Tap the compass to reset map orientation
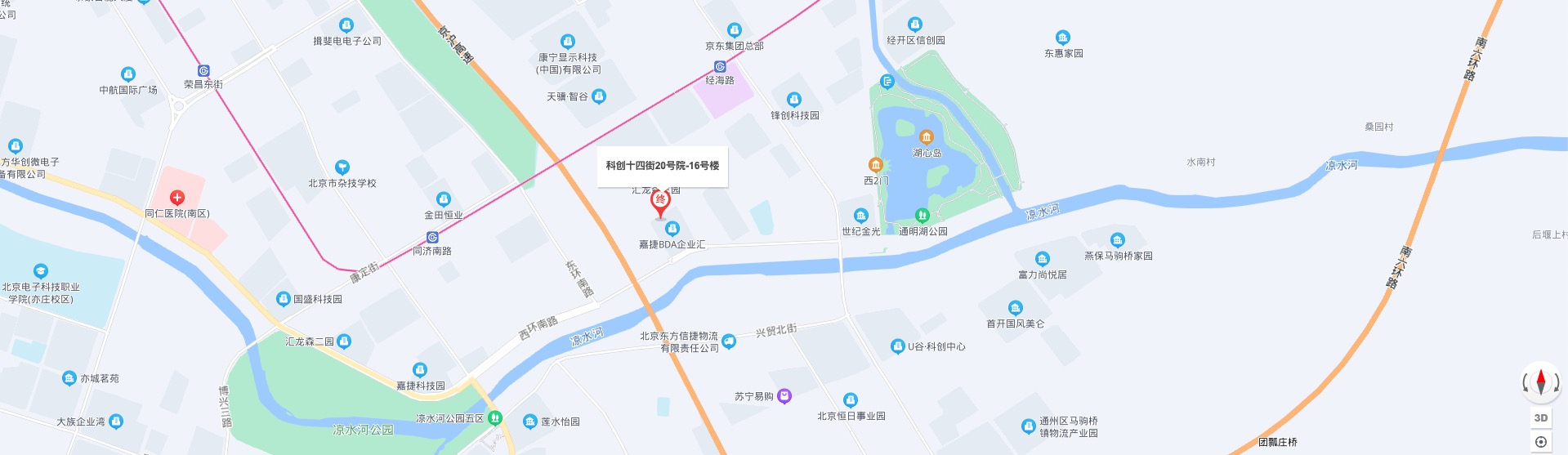Viewport: 1568px width, 455px height. coord(1540,382)
